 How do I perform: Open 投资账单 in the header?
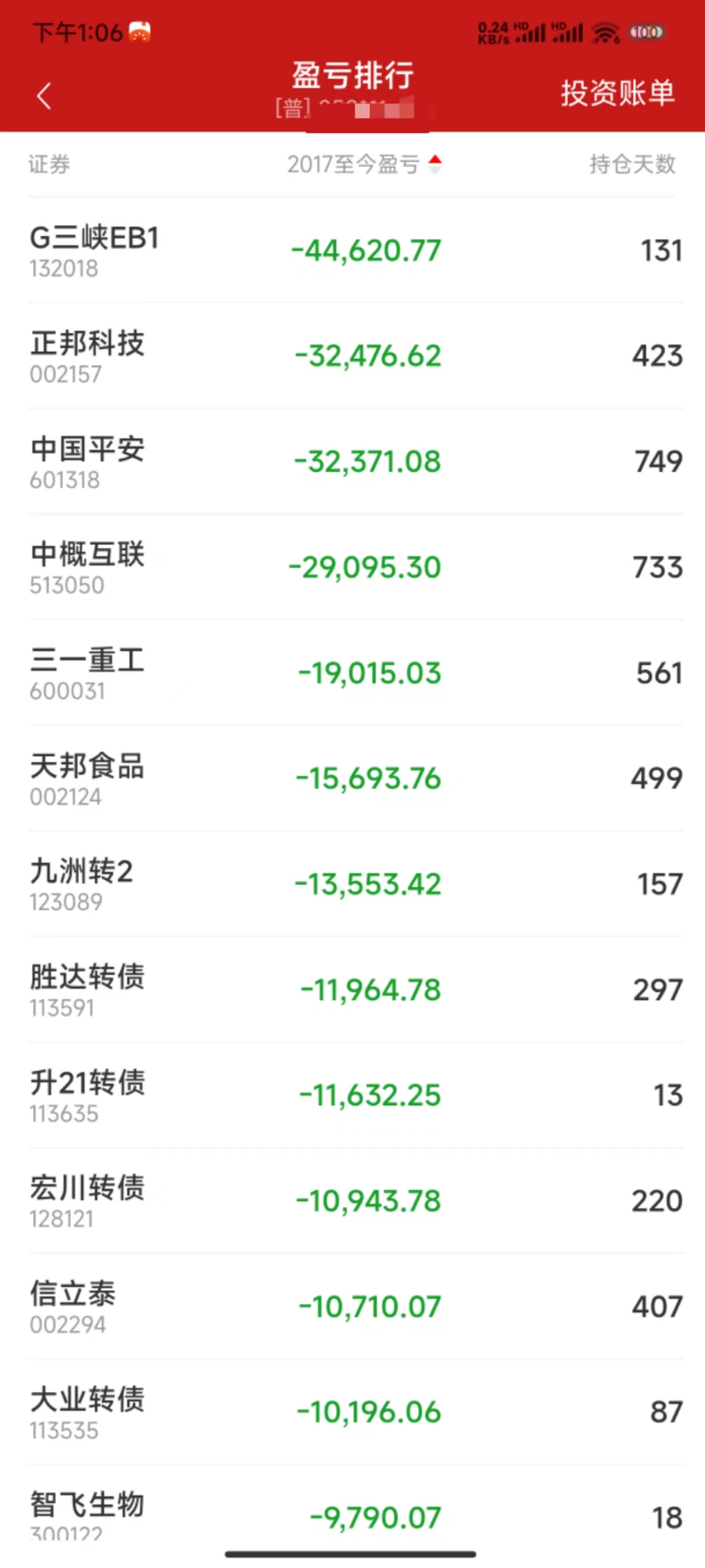pyautogui.click(x=617, y=93)
